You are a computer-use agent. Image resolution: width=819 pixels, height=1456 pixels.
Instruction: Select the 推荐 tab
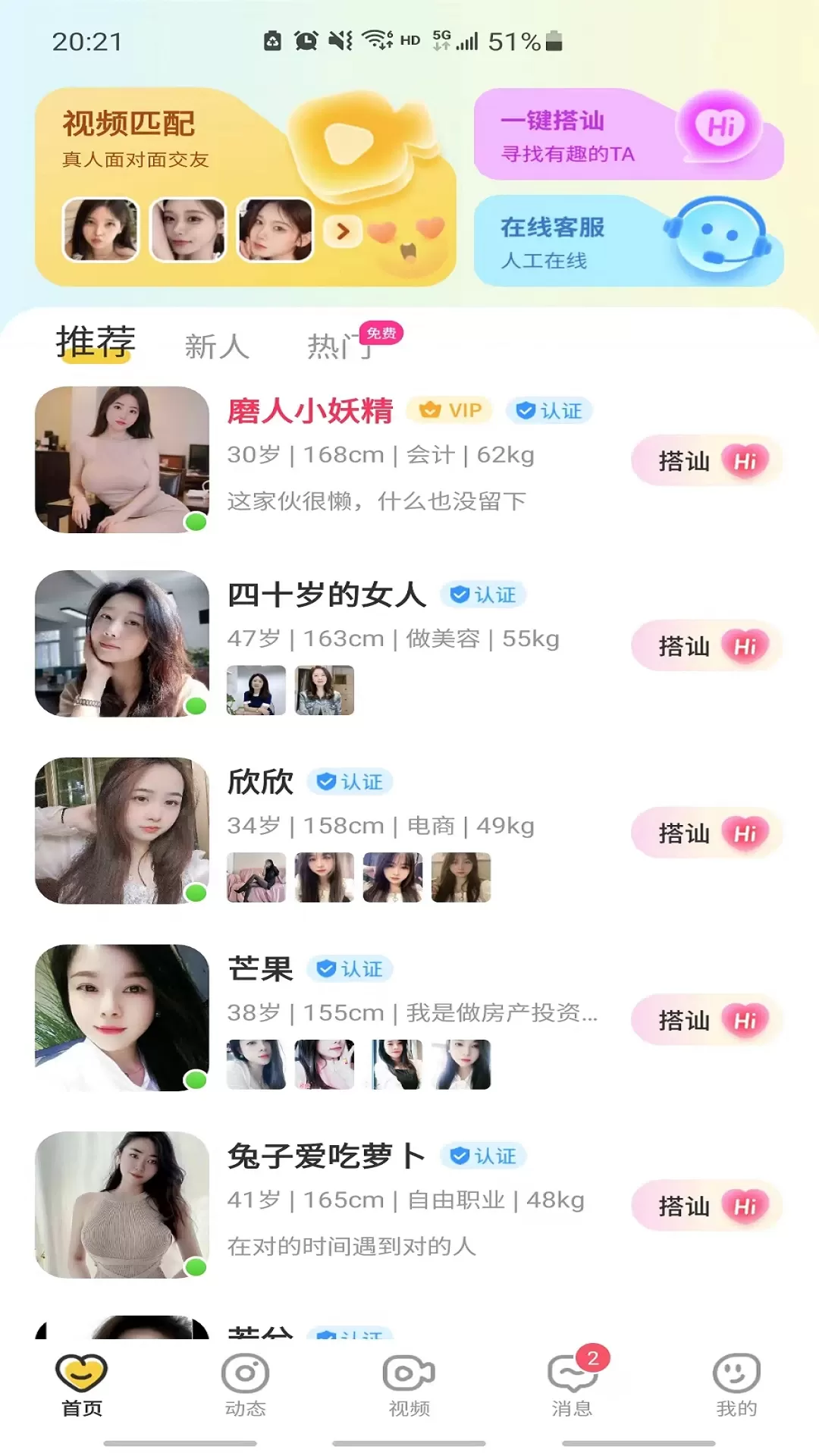coord(96,342)
